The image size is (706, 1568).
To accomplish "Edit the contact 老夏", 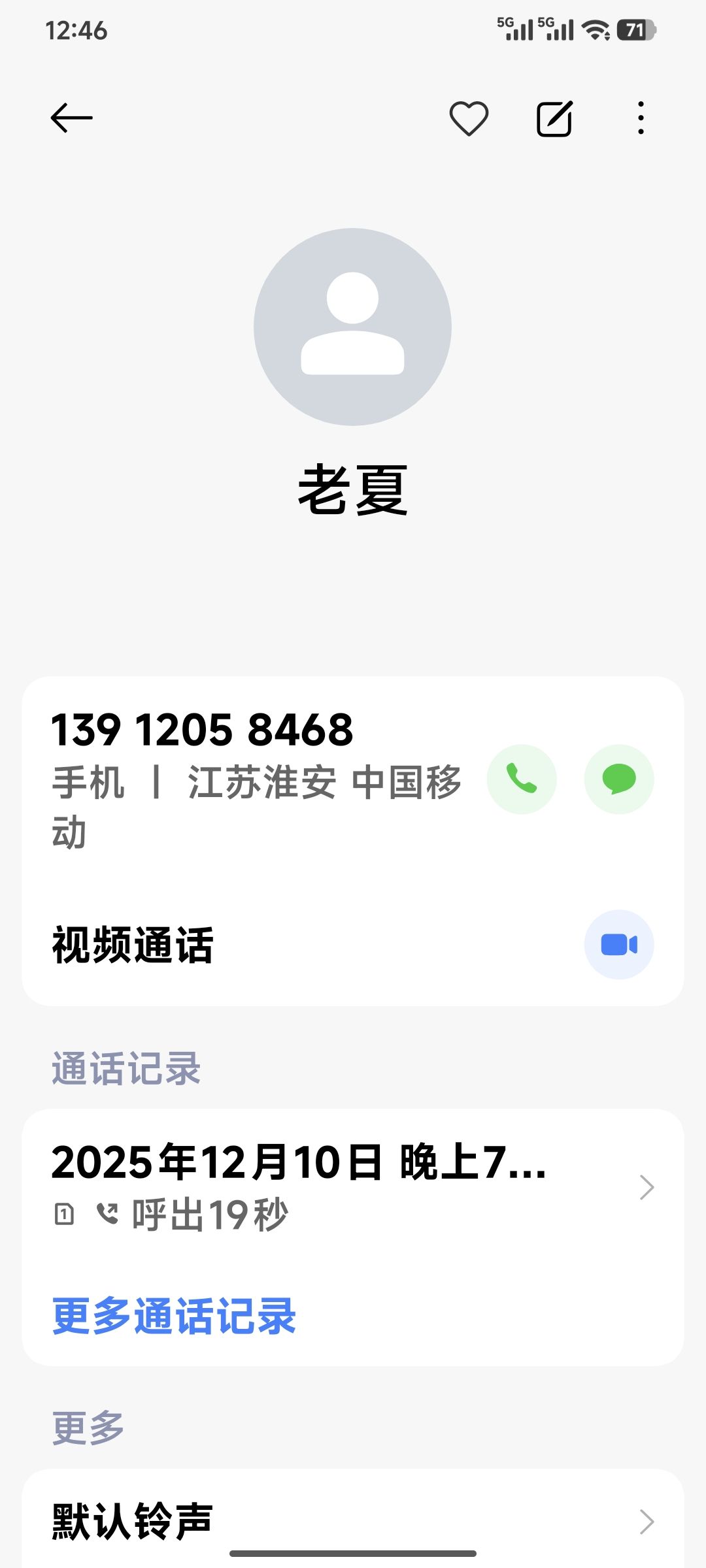I will (554, 118).
